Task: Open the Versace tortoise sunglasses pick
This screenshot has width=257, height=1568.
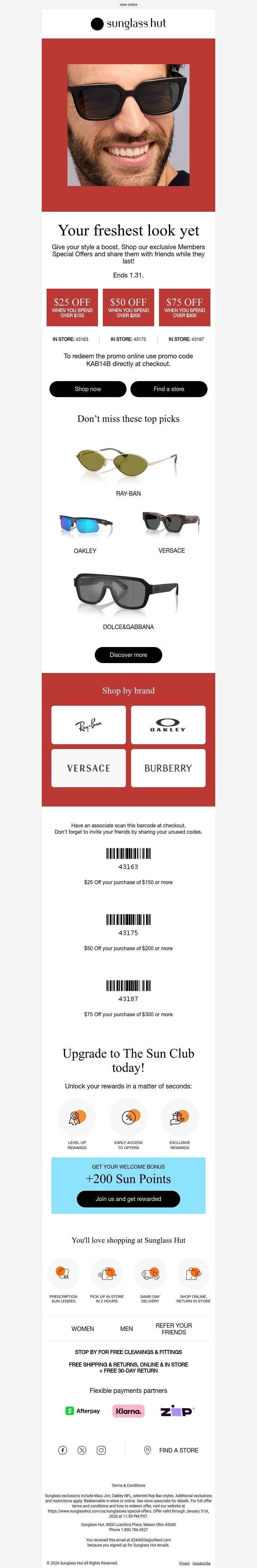Action: click(x=171, y=524)
